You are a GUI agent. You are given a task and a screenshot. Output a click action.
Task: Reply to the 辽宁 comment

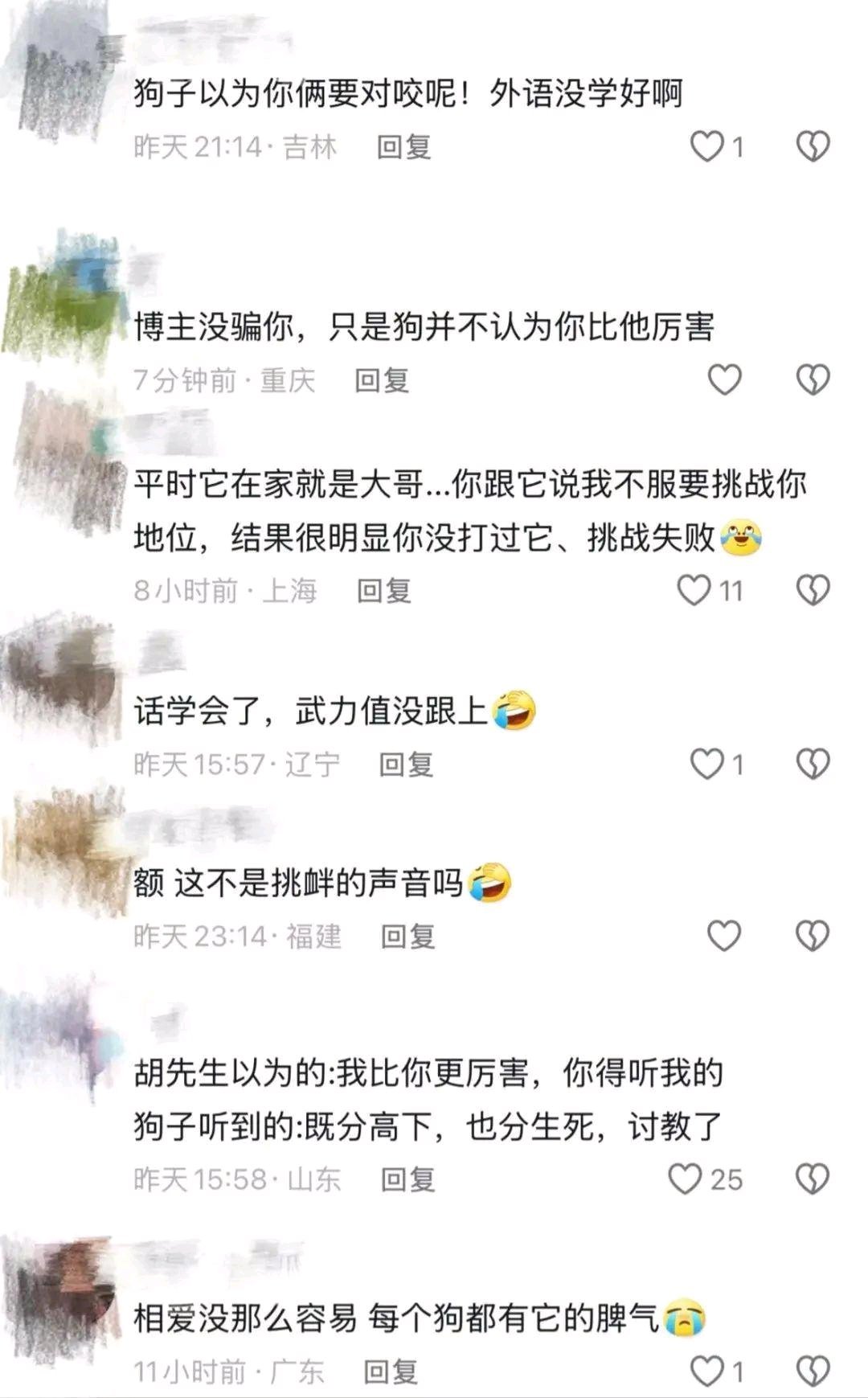click(407, 764)
